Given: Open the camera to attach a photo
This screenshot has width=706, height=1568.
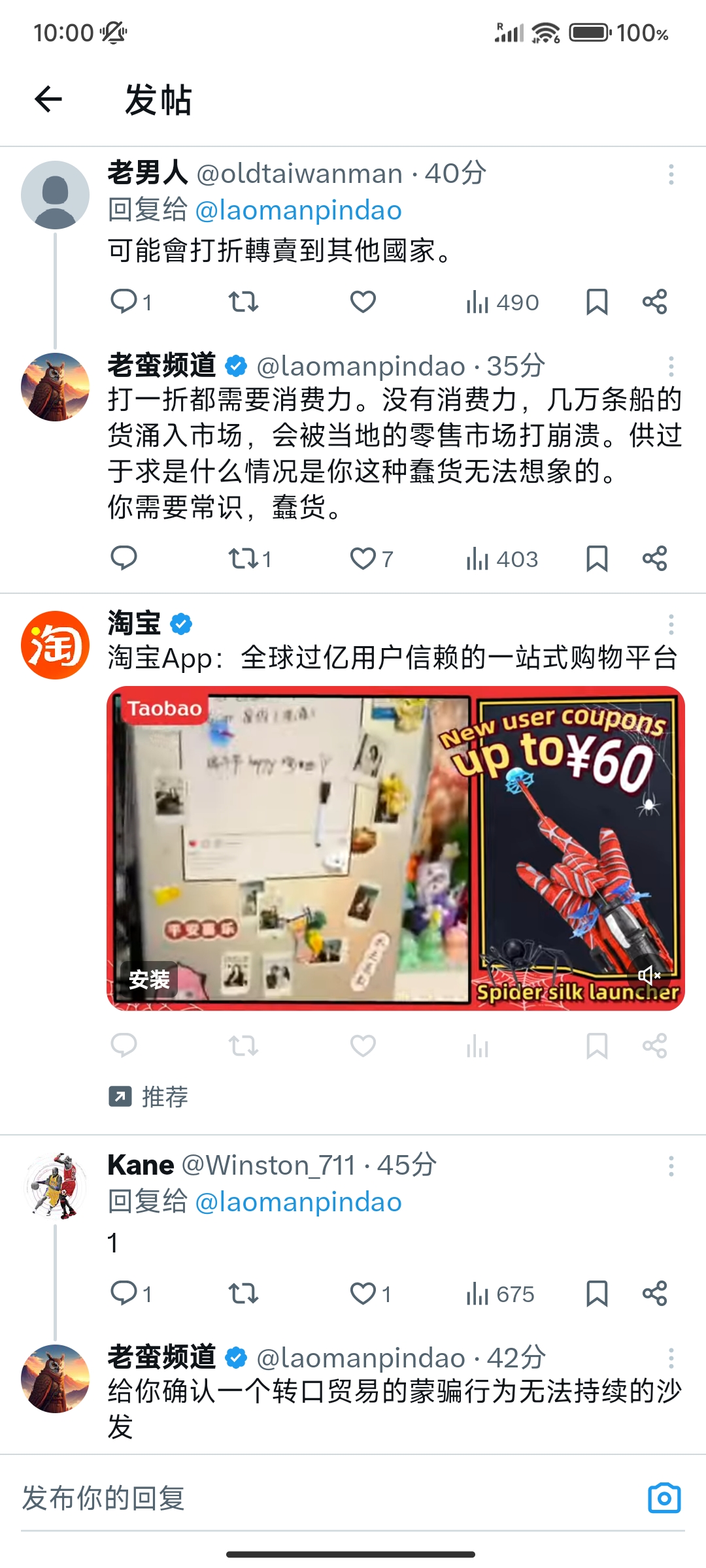Looking at the screenshot, I should (664, 1498).
